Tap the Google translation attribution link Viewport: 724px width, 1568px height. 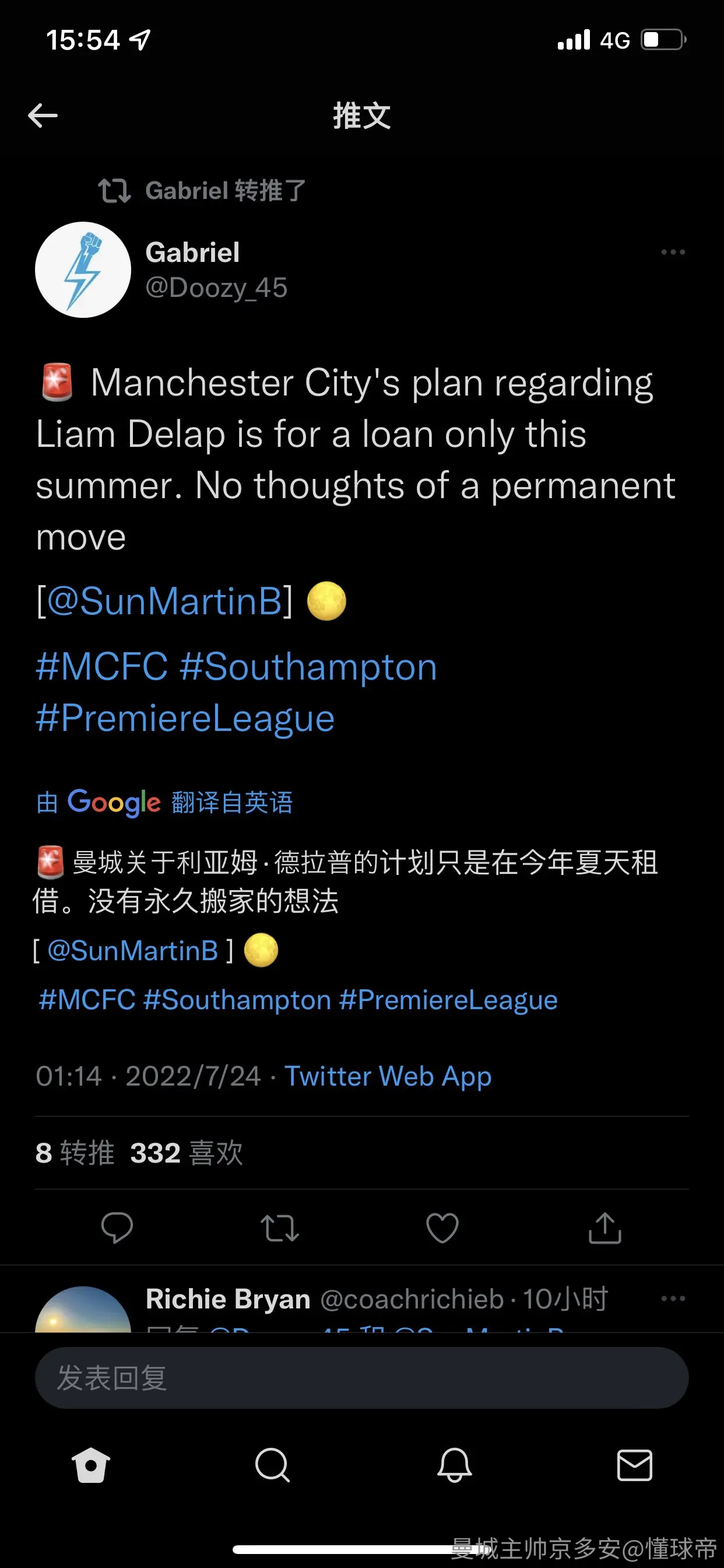[164, 802]
